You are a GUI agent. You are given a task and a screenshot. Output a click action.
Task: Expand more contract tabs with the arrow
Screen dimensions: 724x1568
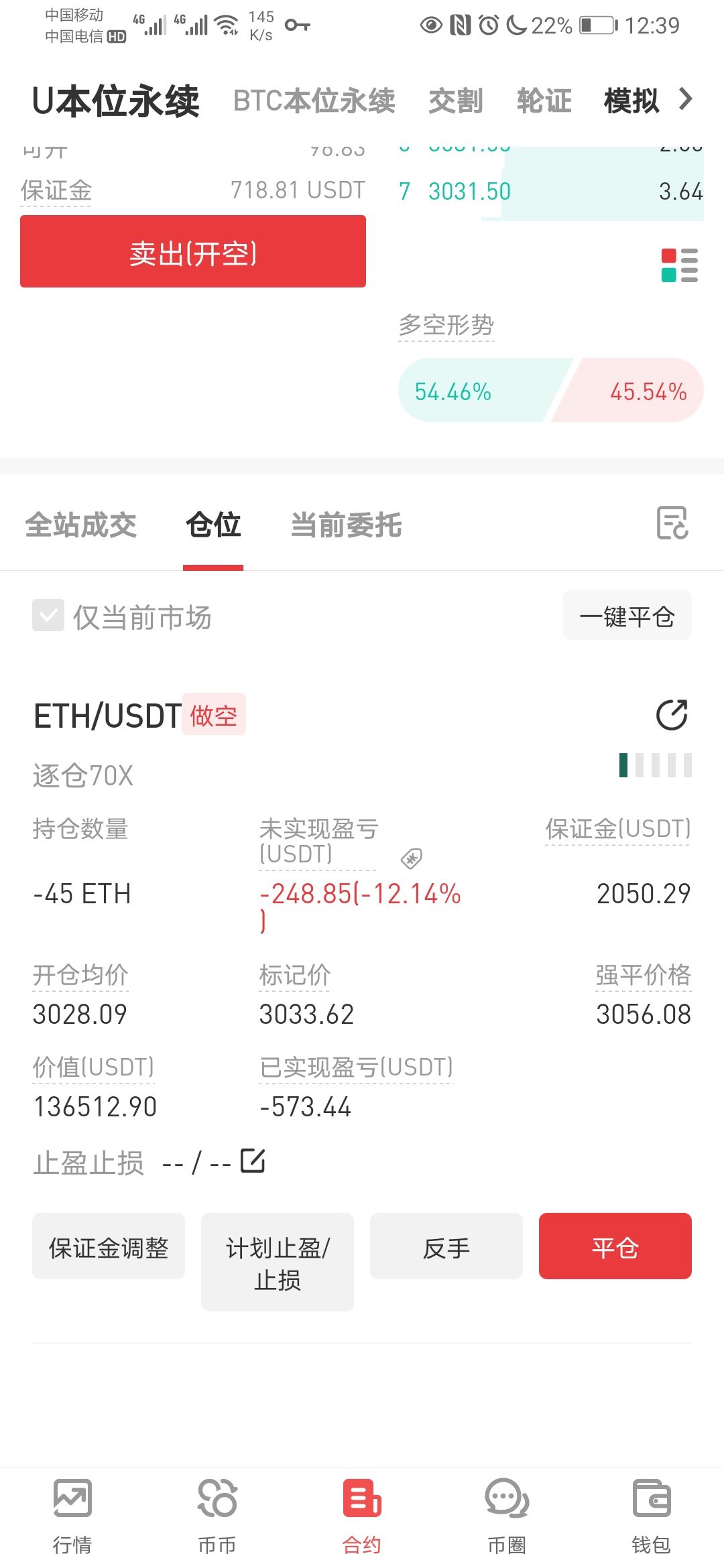(x=685, y=99)
